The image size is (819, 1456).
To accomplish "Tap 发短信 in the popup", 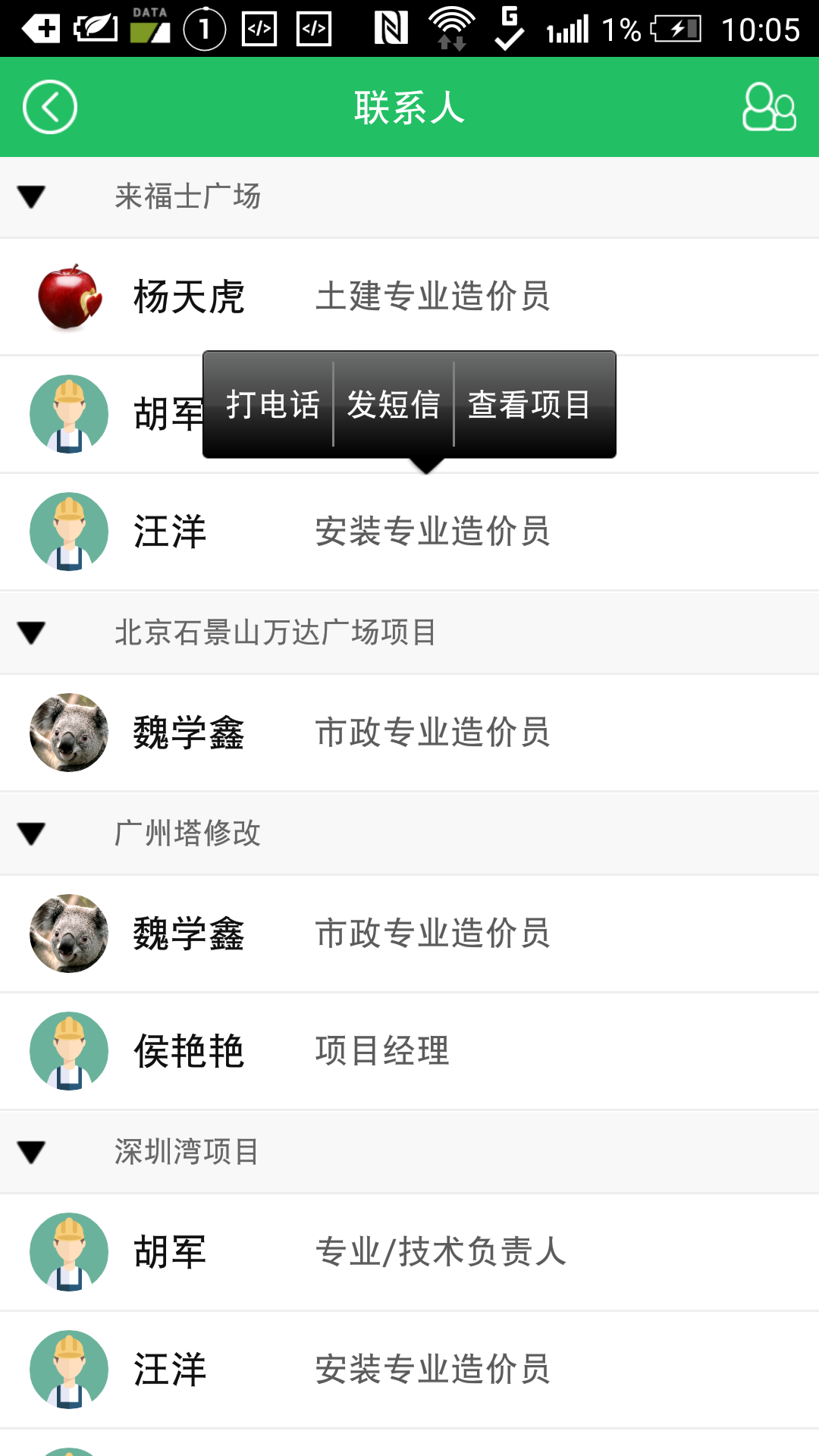I will click(x=394, y=404).
